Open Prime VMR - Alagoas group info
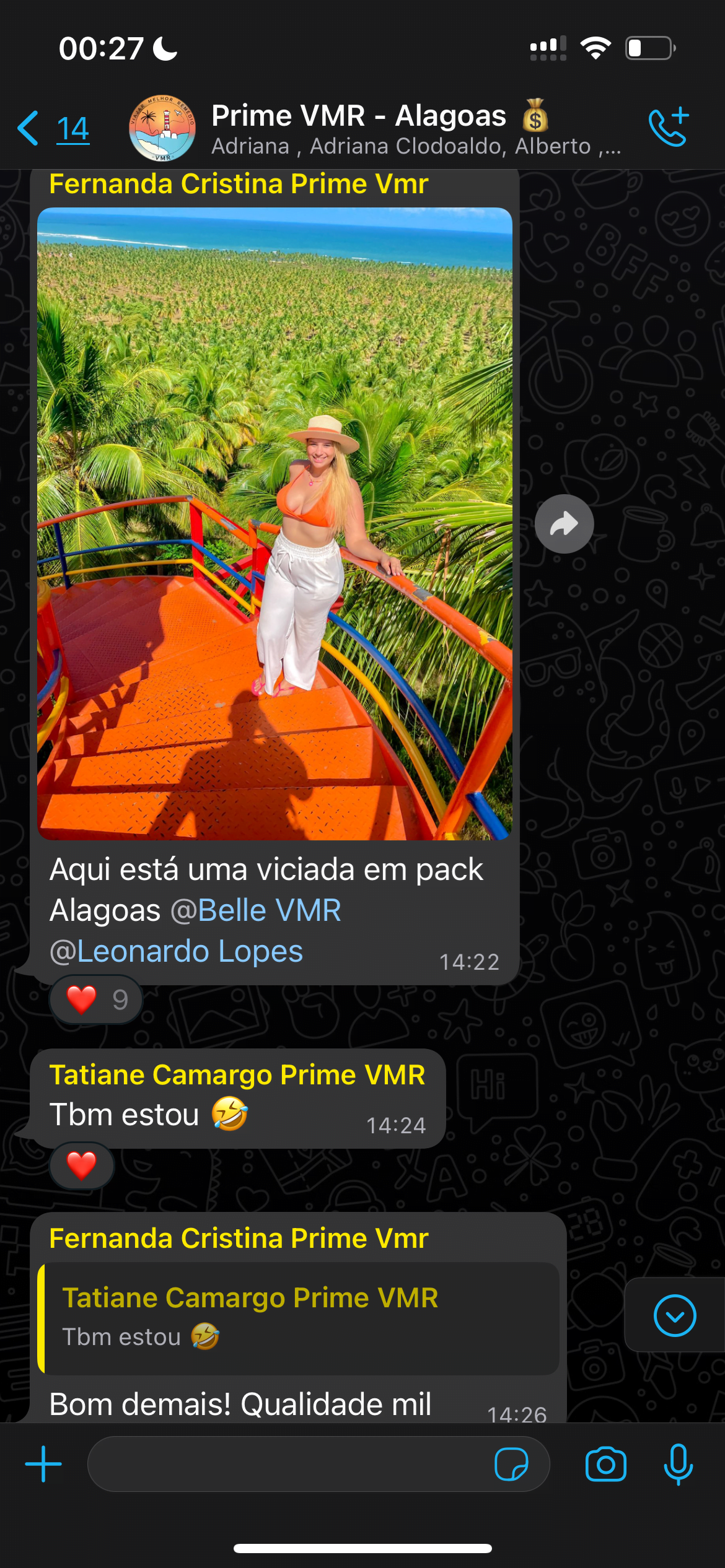The width and height of the screenshot is (725, 1568). coord(376,129)
